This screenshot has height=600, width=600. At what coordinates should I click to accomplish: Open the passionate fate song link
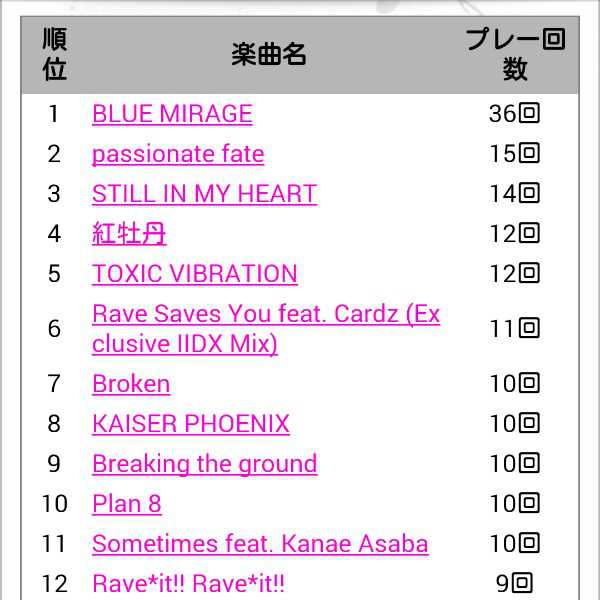[178, 154]
